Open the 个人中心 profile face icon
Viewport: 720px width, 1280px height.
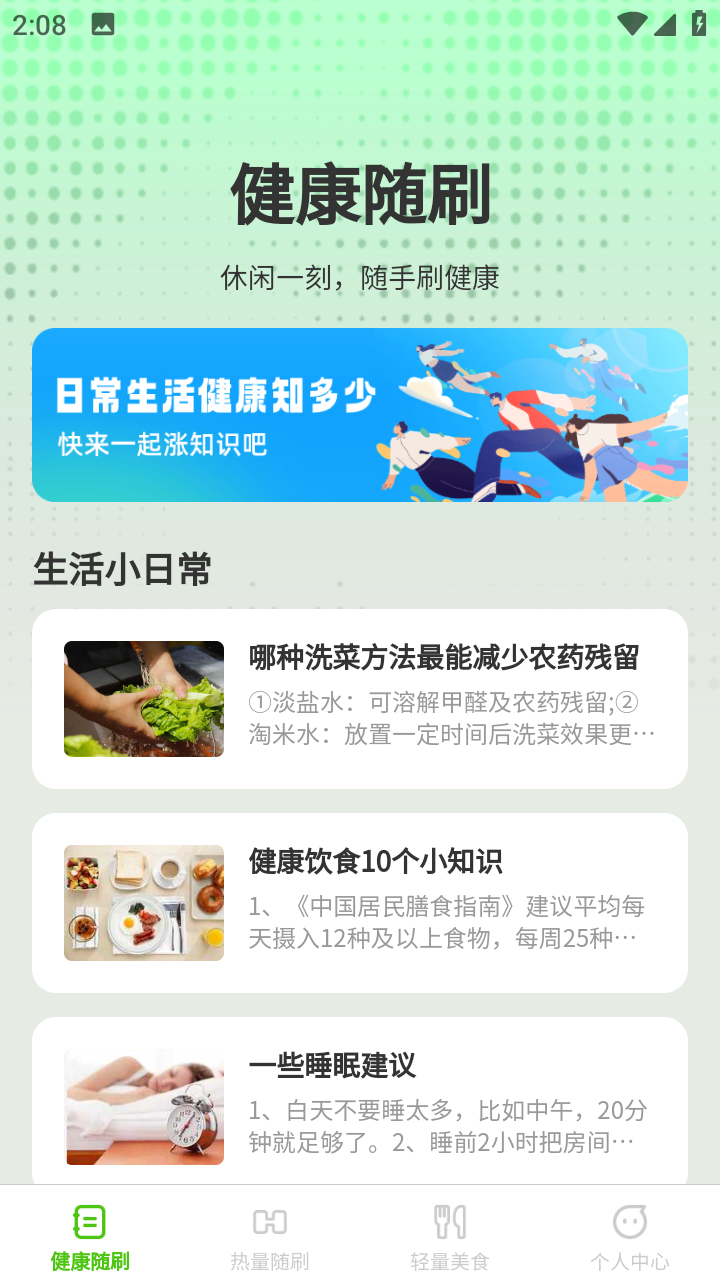pyautogui.click(x=630, y=1220)
